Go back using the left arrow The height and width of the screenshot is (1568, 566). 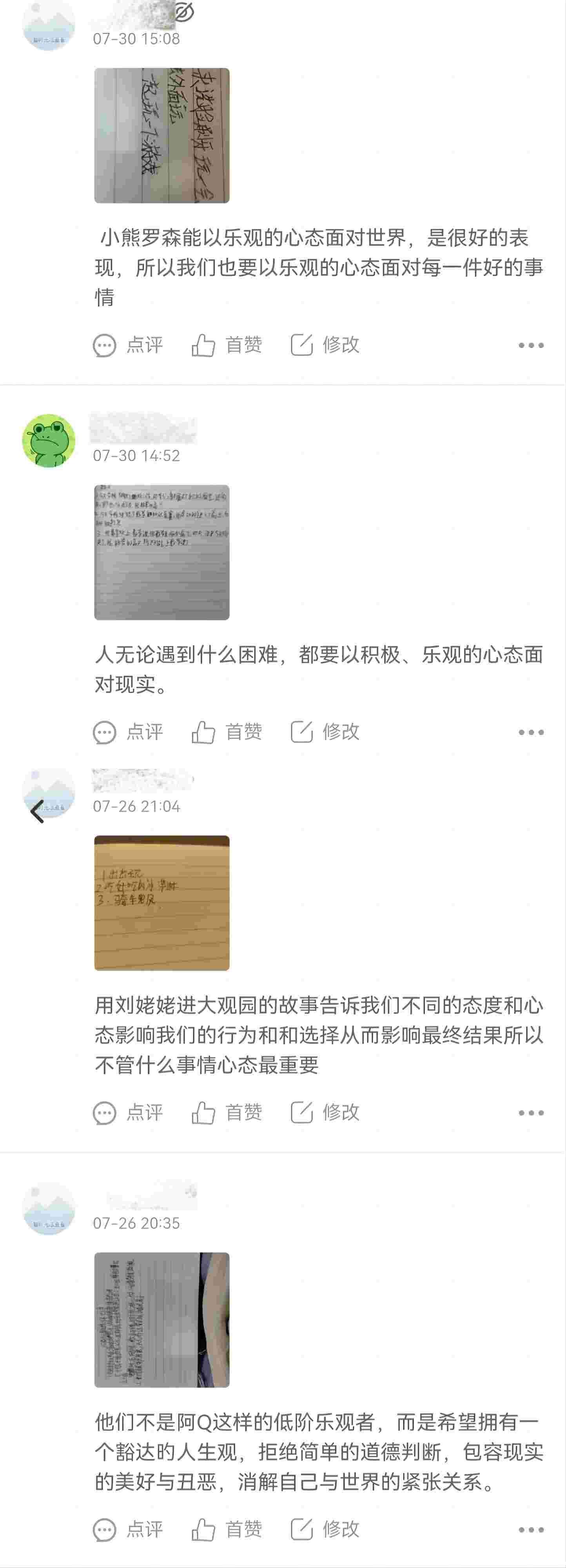[37, 811]
